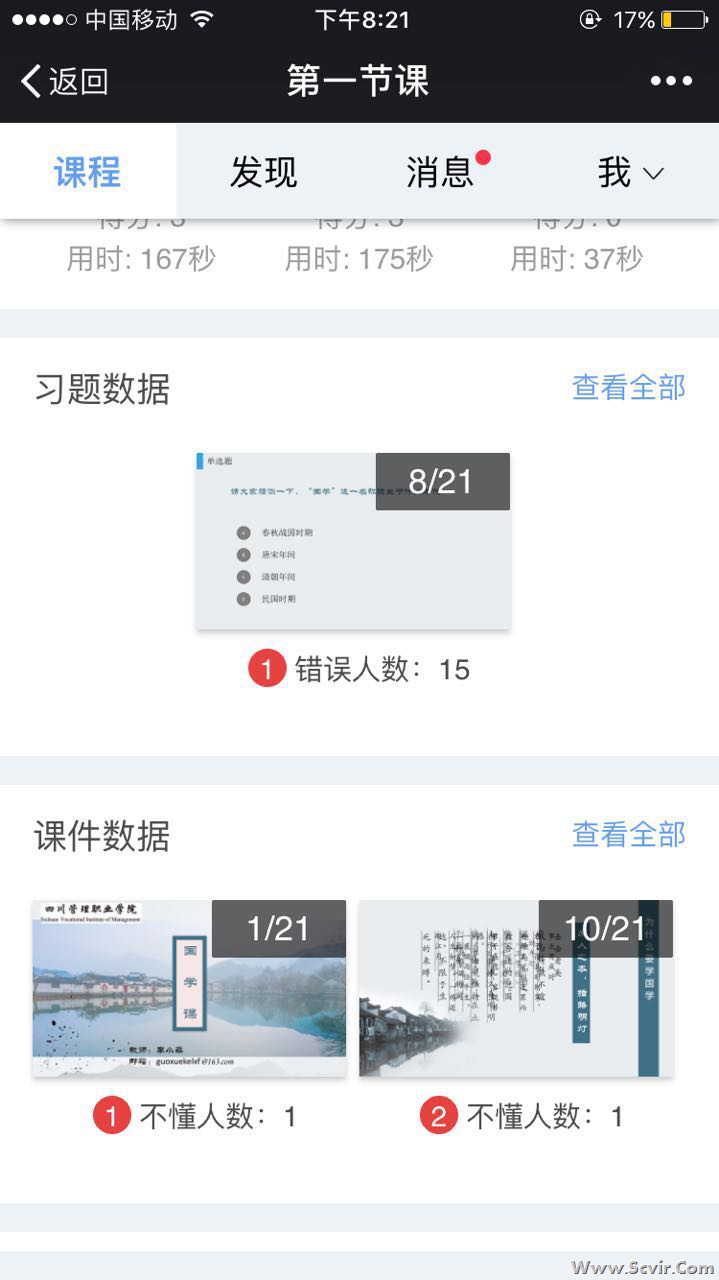
Task: View all 习题数据
Action: coord(628,387)
